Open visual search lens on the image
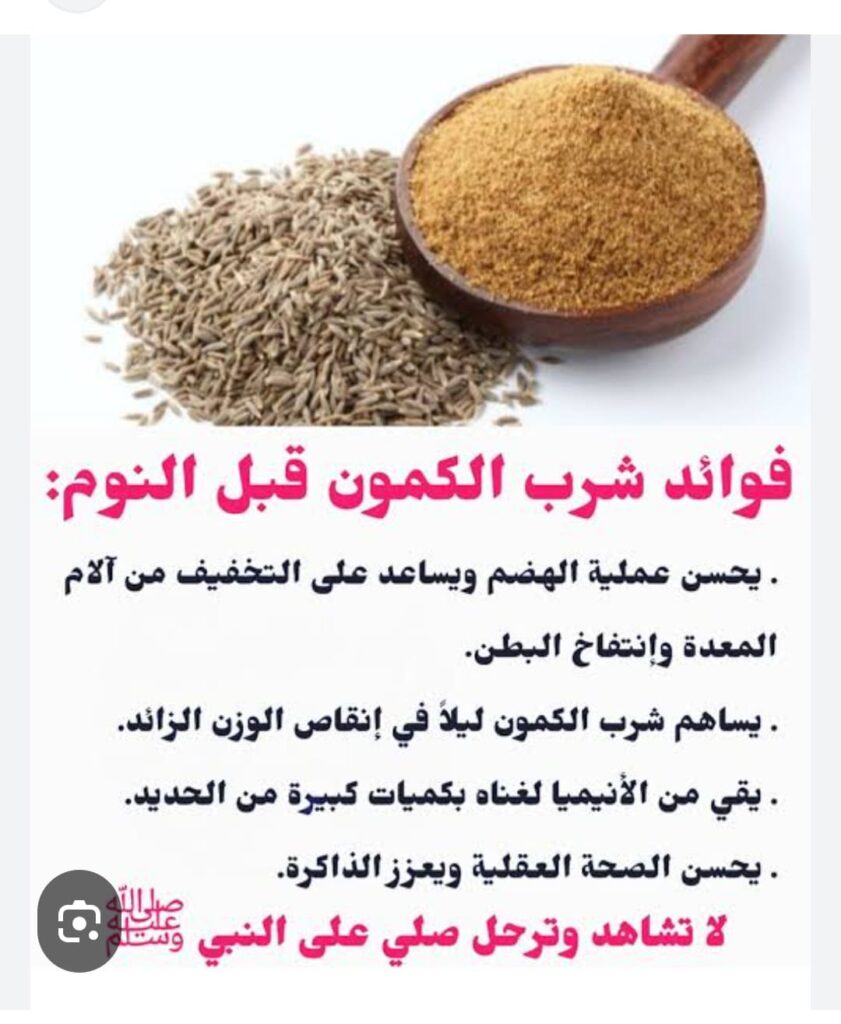The height and width of the screenshot is (1024, 841). point(79,920)
